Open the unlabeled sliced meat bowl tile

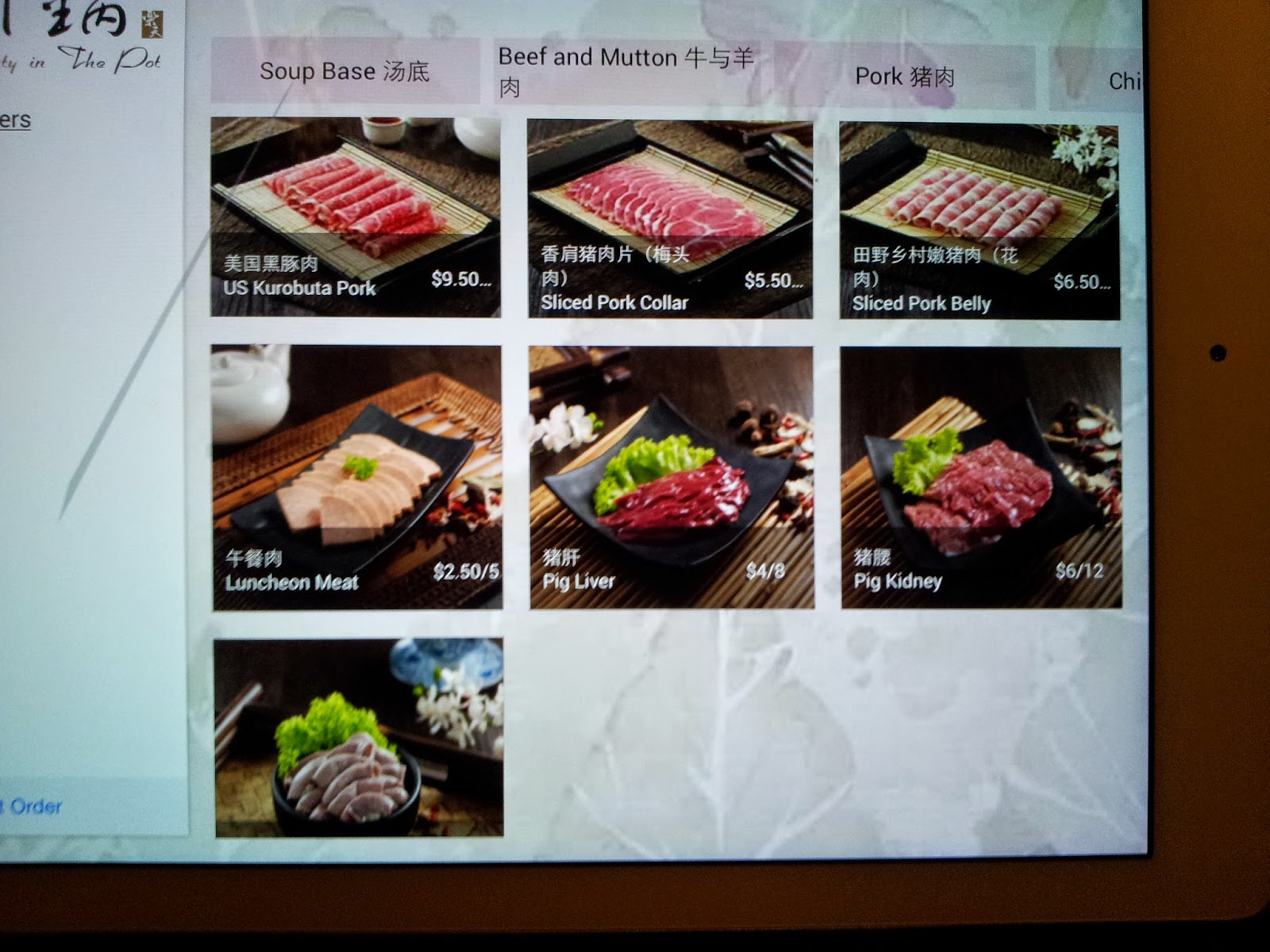point(358,737)
